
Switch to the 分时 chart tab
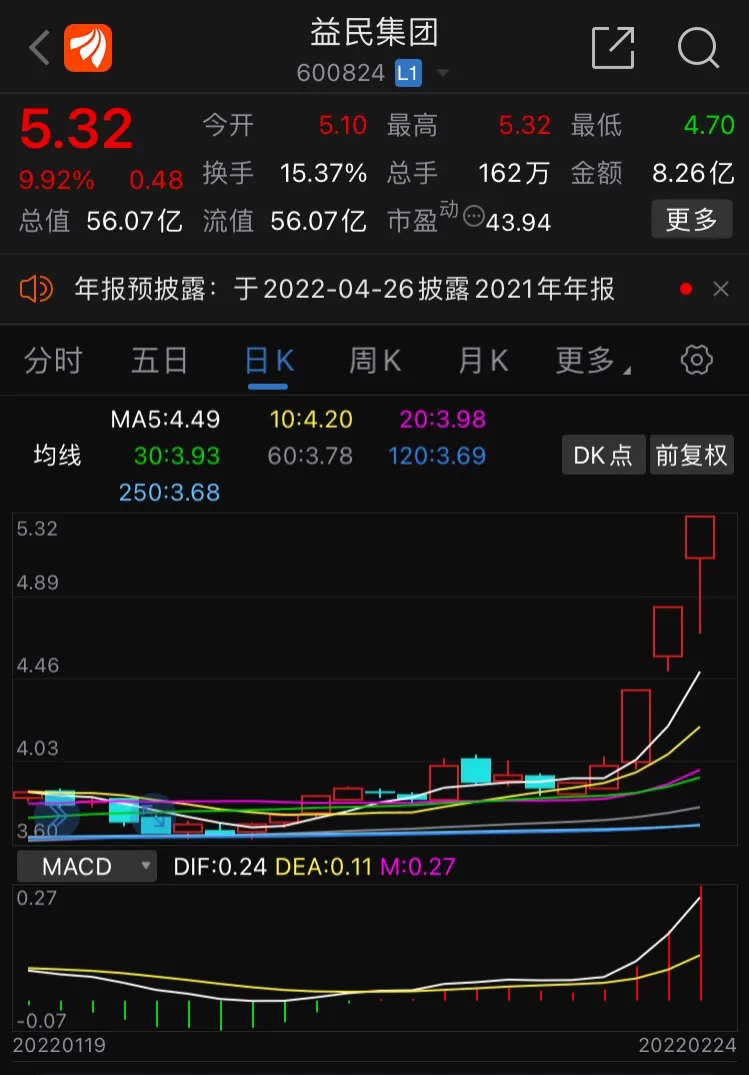[53, 361]
